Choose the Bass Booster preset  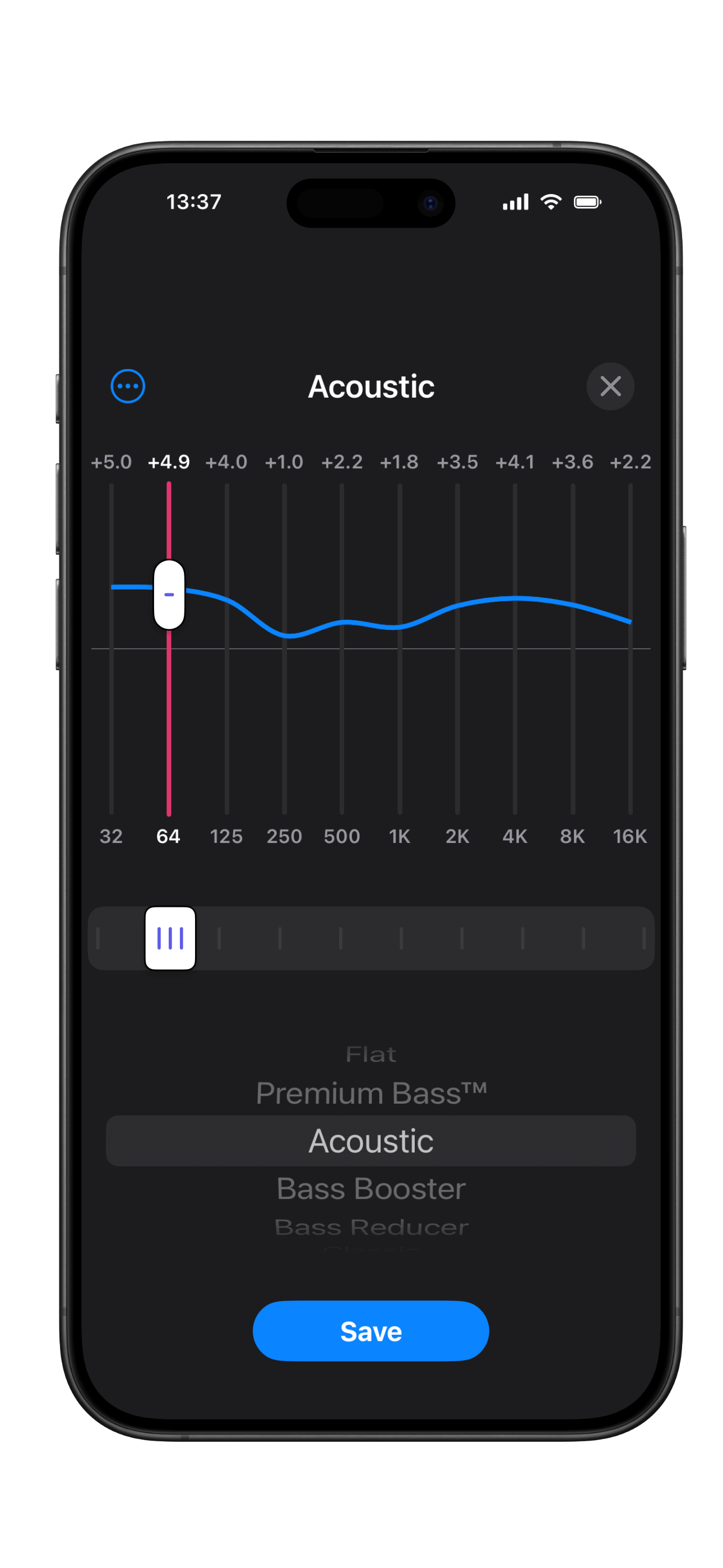tap(370, 1189)
